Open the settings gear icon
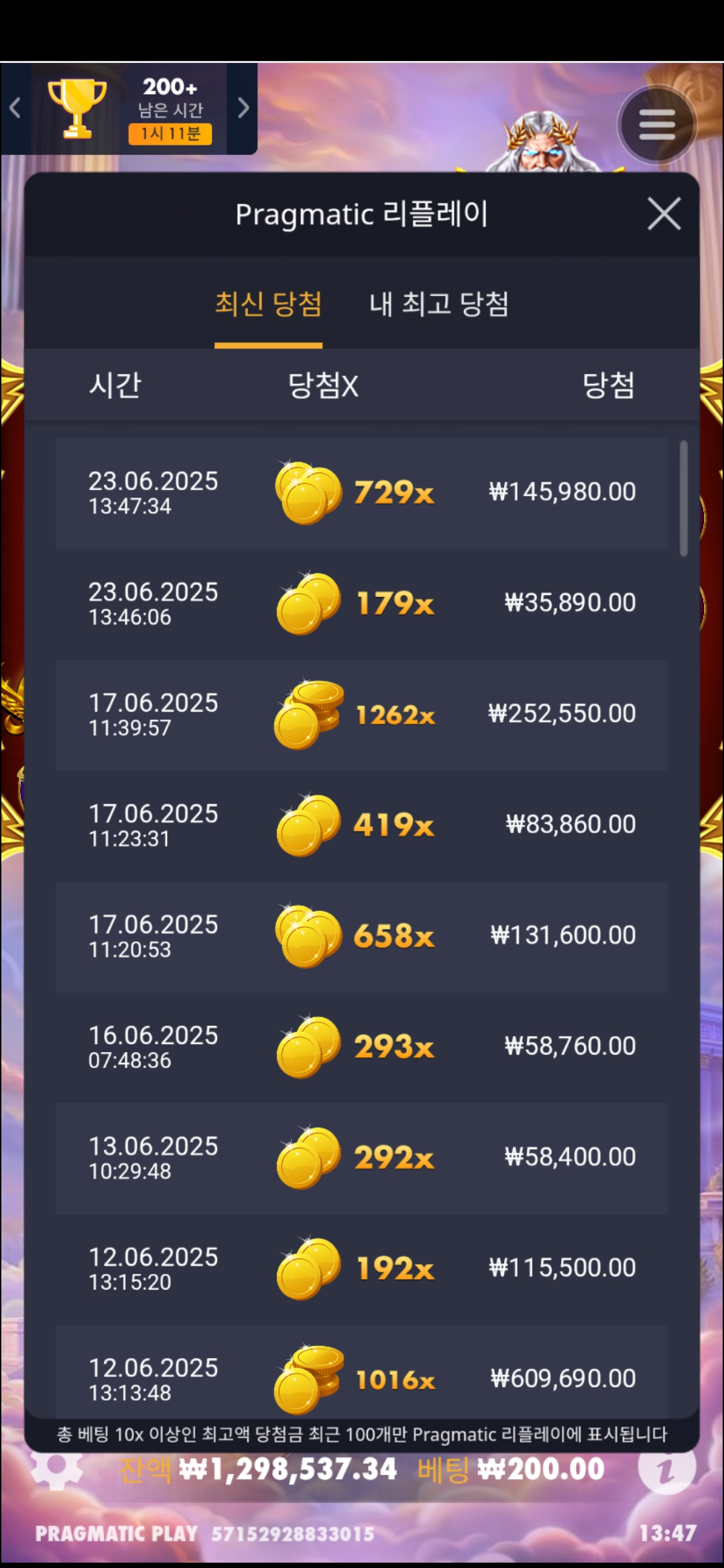Viewport: 724px width, 1568px height. (x=57, y=1469)
